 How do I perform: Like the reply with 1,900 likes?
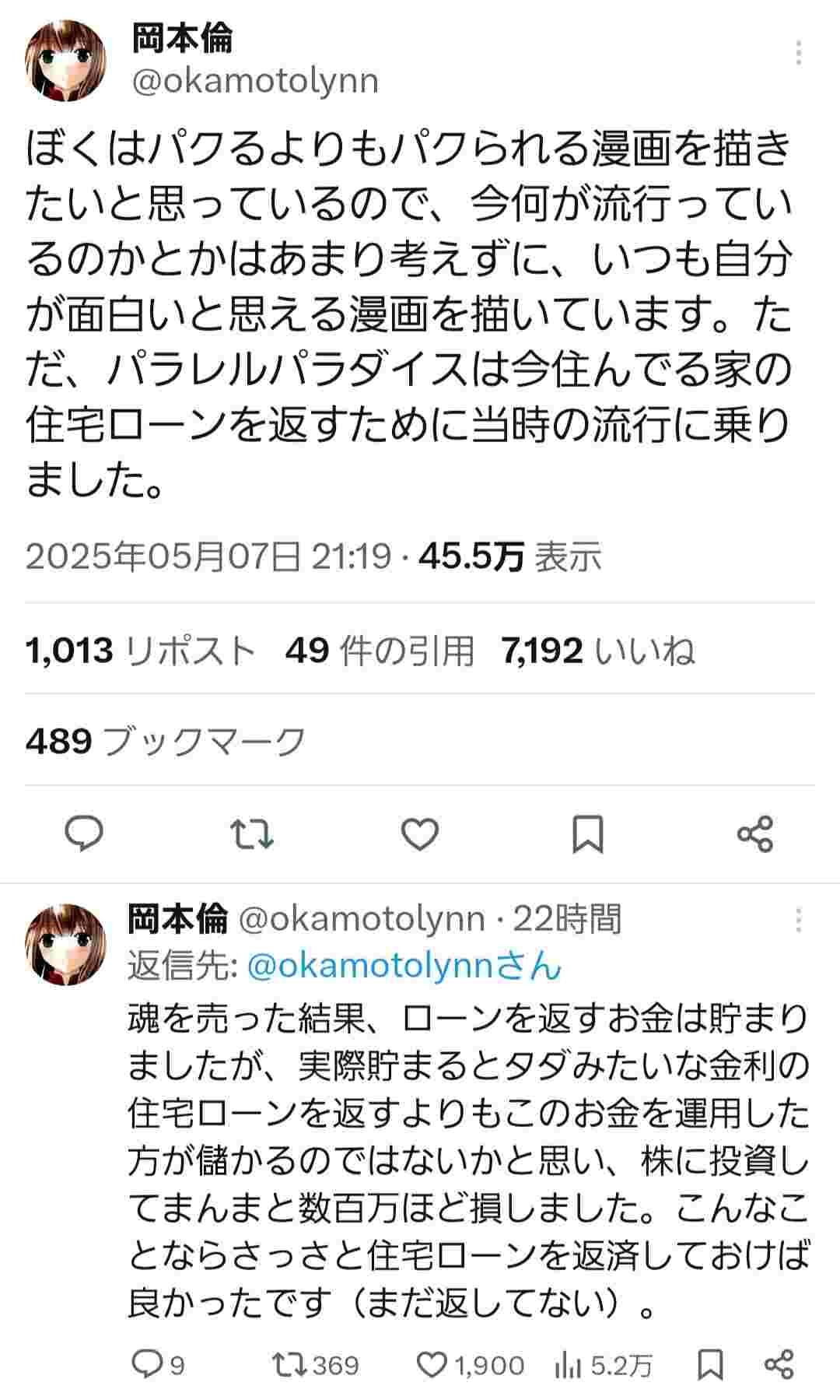pos(471,1364)
